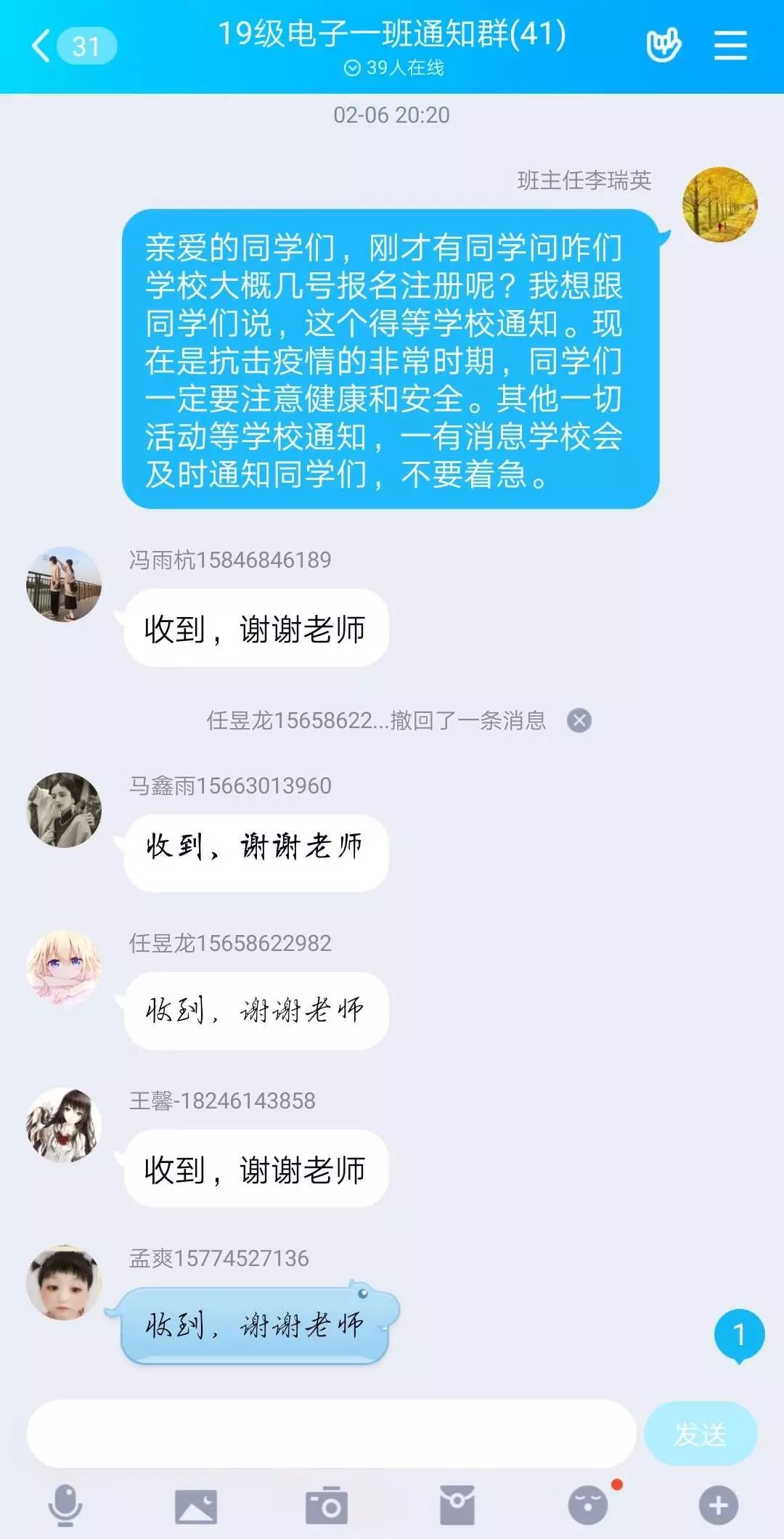This screenshot has height=1539, width=784.
Task: Focus the message input field
Action: (331, 1434)
